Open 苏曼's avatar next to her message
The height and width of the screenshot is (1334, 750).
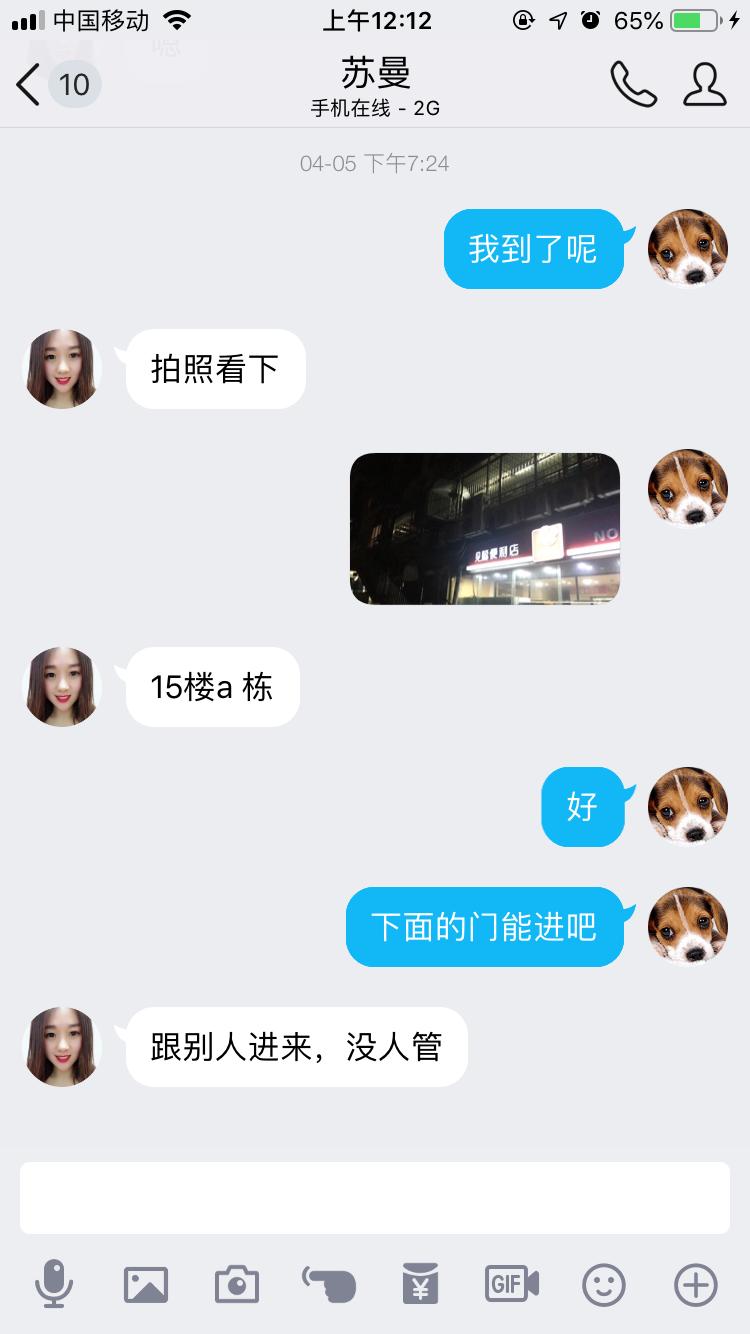[x=62, y=369]
